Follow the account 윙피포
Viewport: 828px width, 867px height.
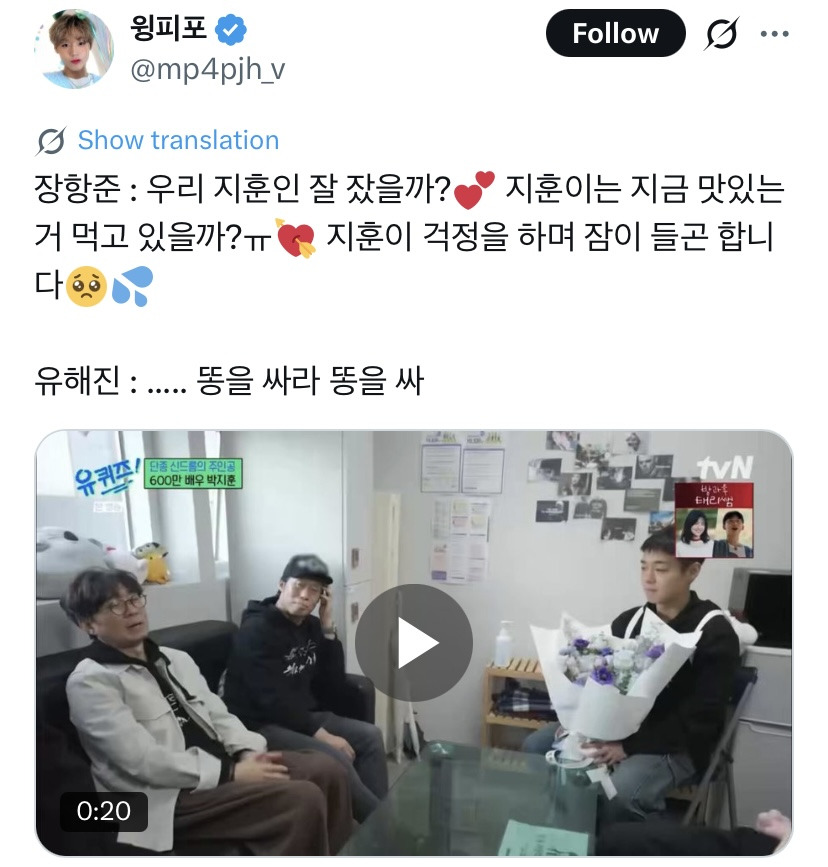point(615,33)
